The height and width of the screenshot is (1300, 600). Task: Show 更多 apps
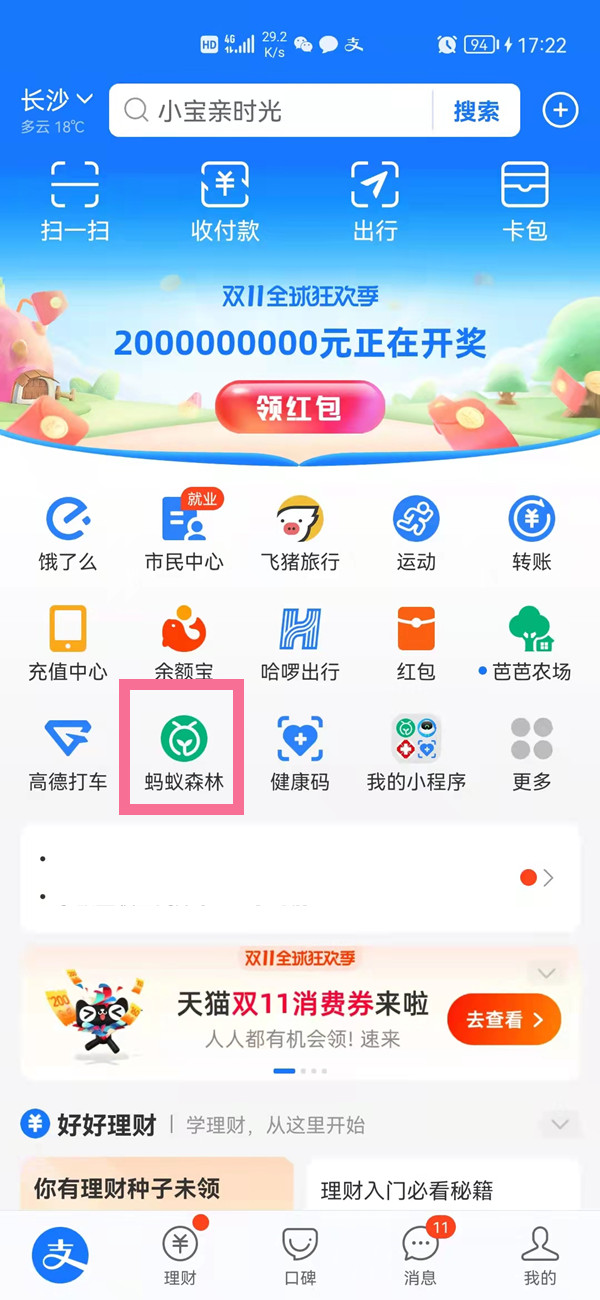pyautogui.click(x=532, y=752)
